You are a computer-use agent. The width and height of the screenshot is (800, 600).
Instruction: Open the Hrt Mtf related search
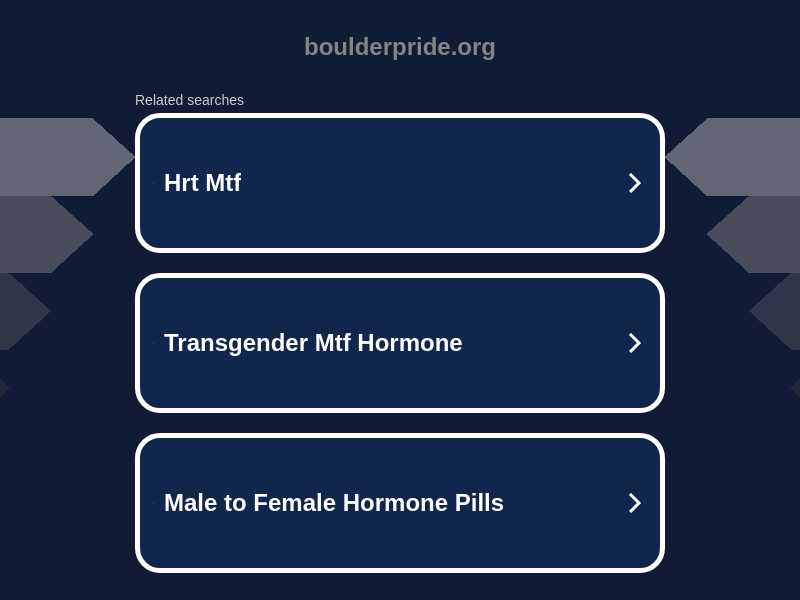400,183
